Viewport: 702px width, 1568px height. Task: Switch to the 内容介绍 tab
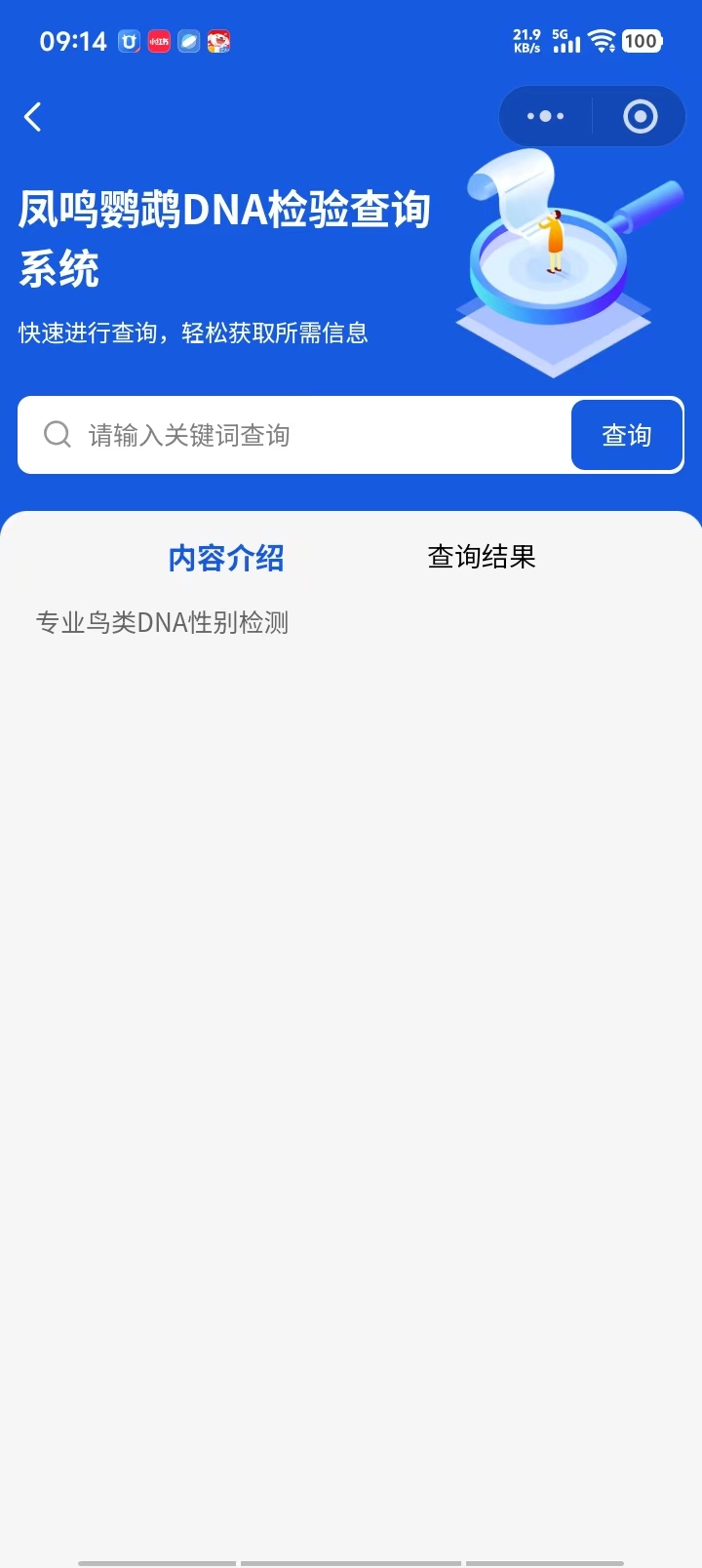[x=226, y=558]
